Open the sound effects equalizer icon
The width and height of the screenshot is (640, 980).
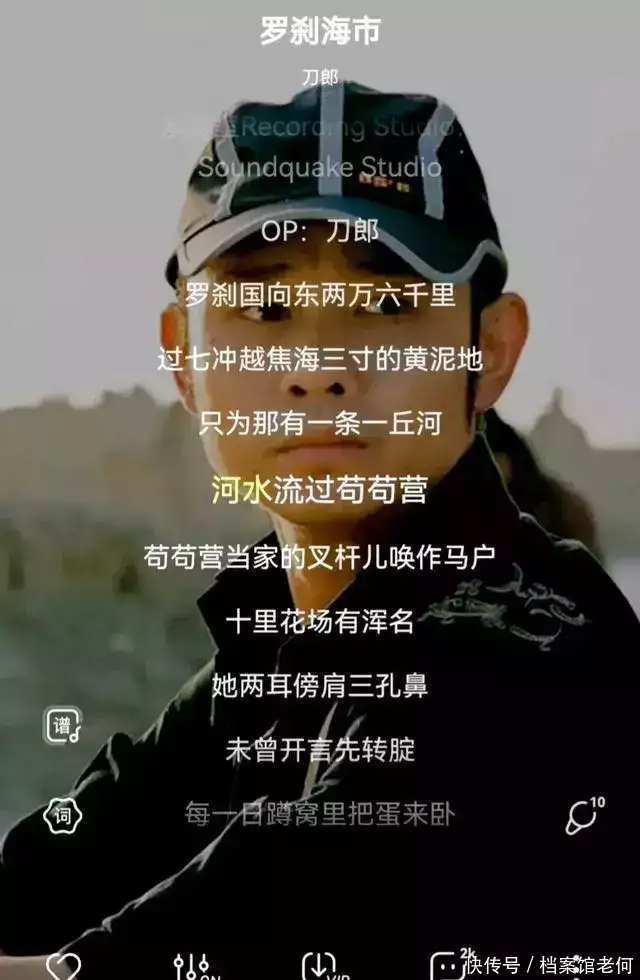pos(192,966)
